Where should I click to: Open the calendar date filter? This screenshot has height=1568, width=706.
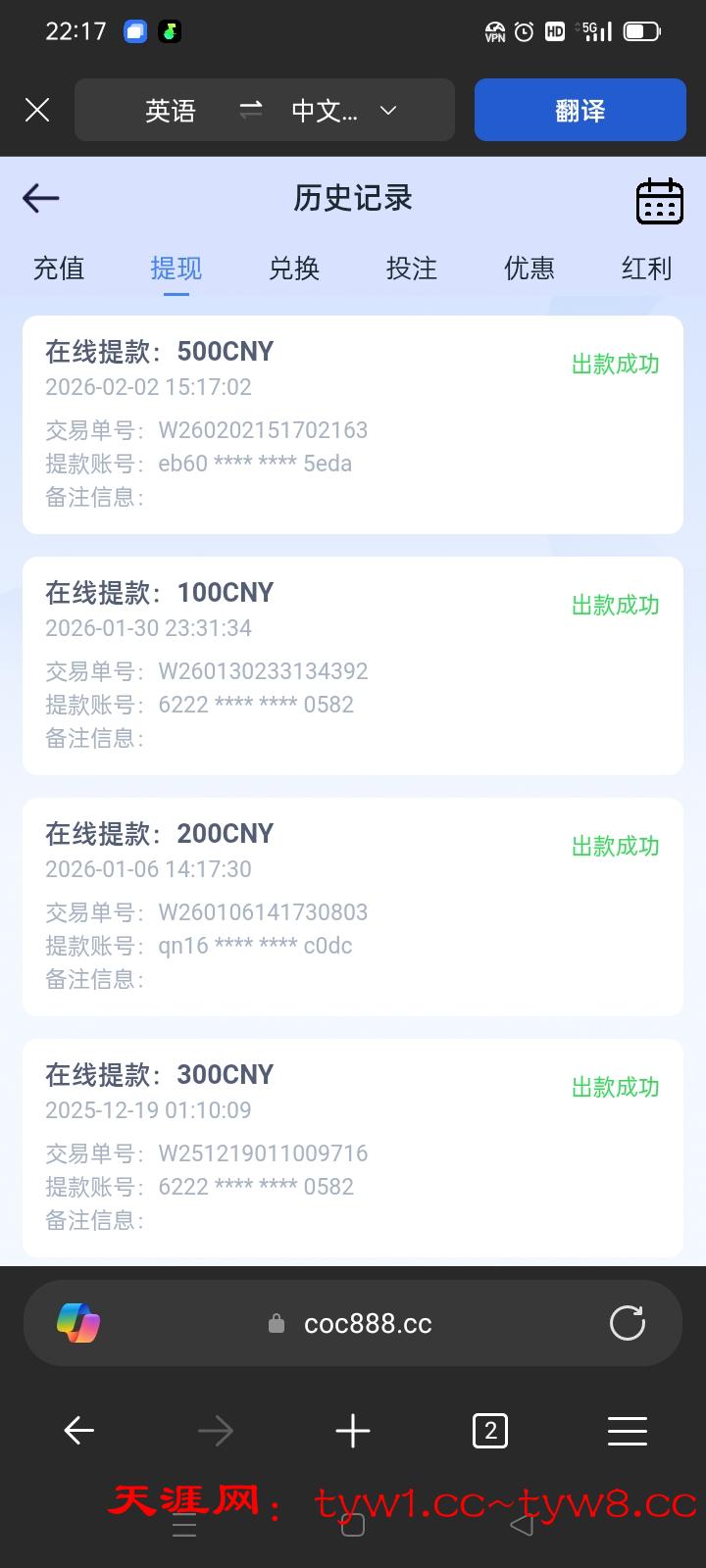pos(659,201)
